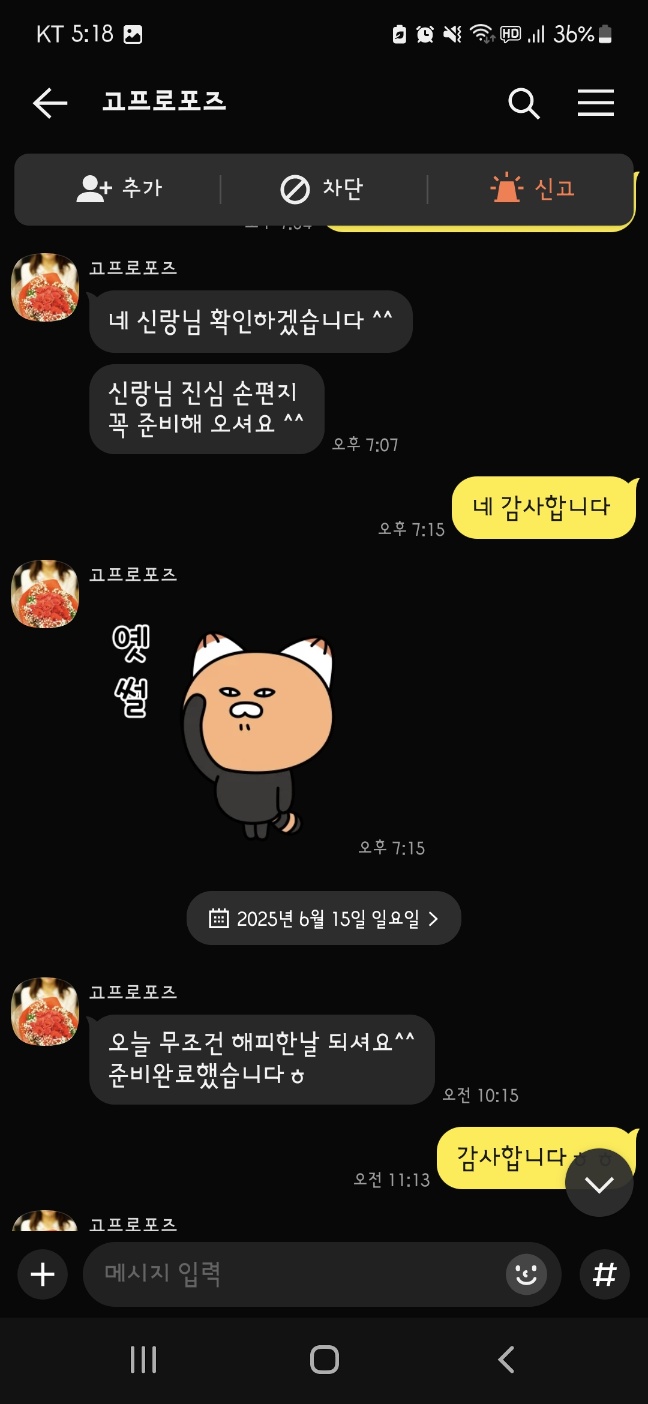Show recent apps from navigation bar
The width and height of the screenshot is (648, 1404).
coord(143,1359)
